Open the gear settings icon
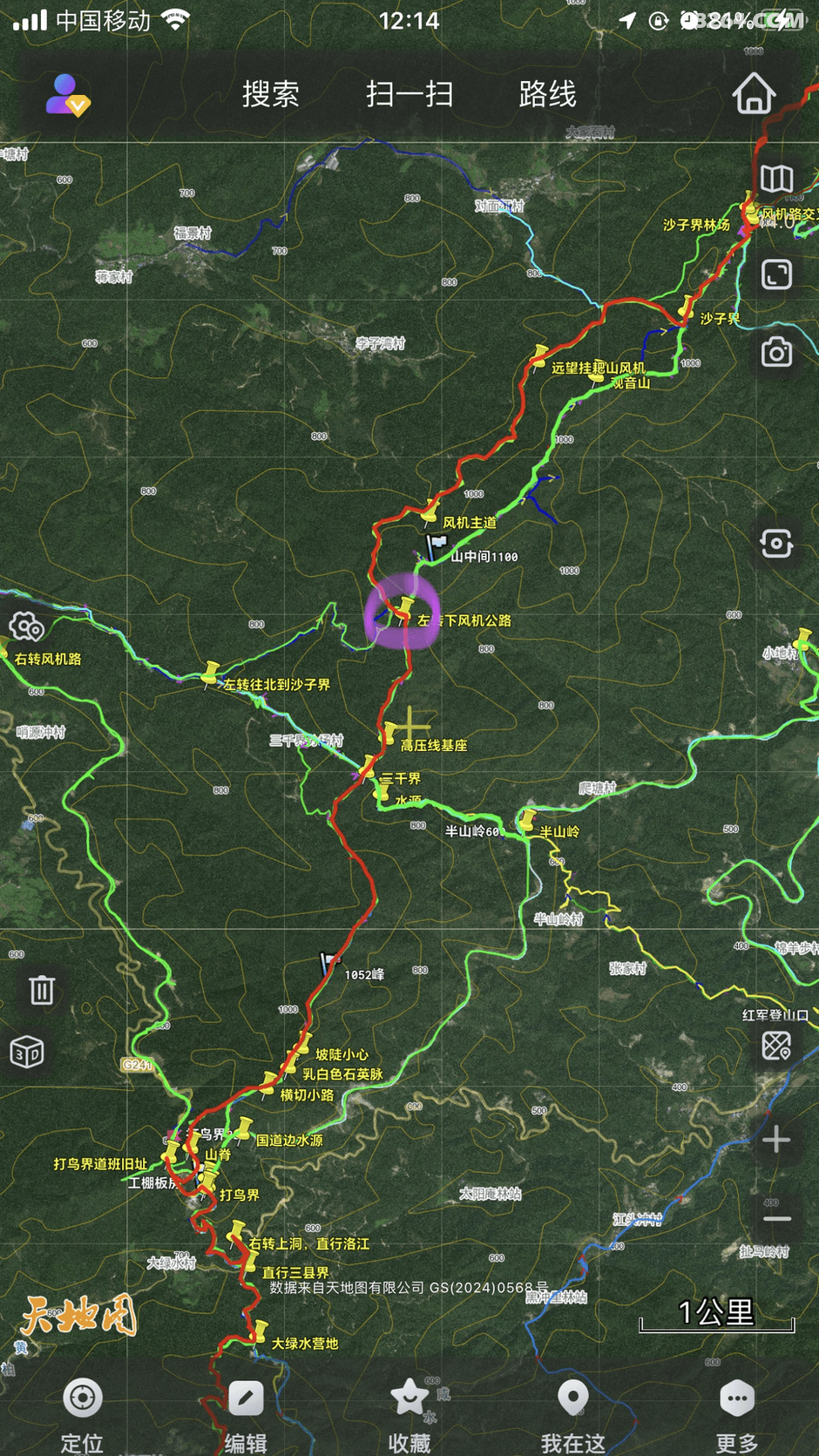The image size is (819, 1456). [26, 626]
